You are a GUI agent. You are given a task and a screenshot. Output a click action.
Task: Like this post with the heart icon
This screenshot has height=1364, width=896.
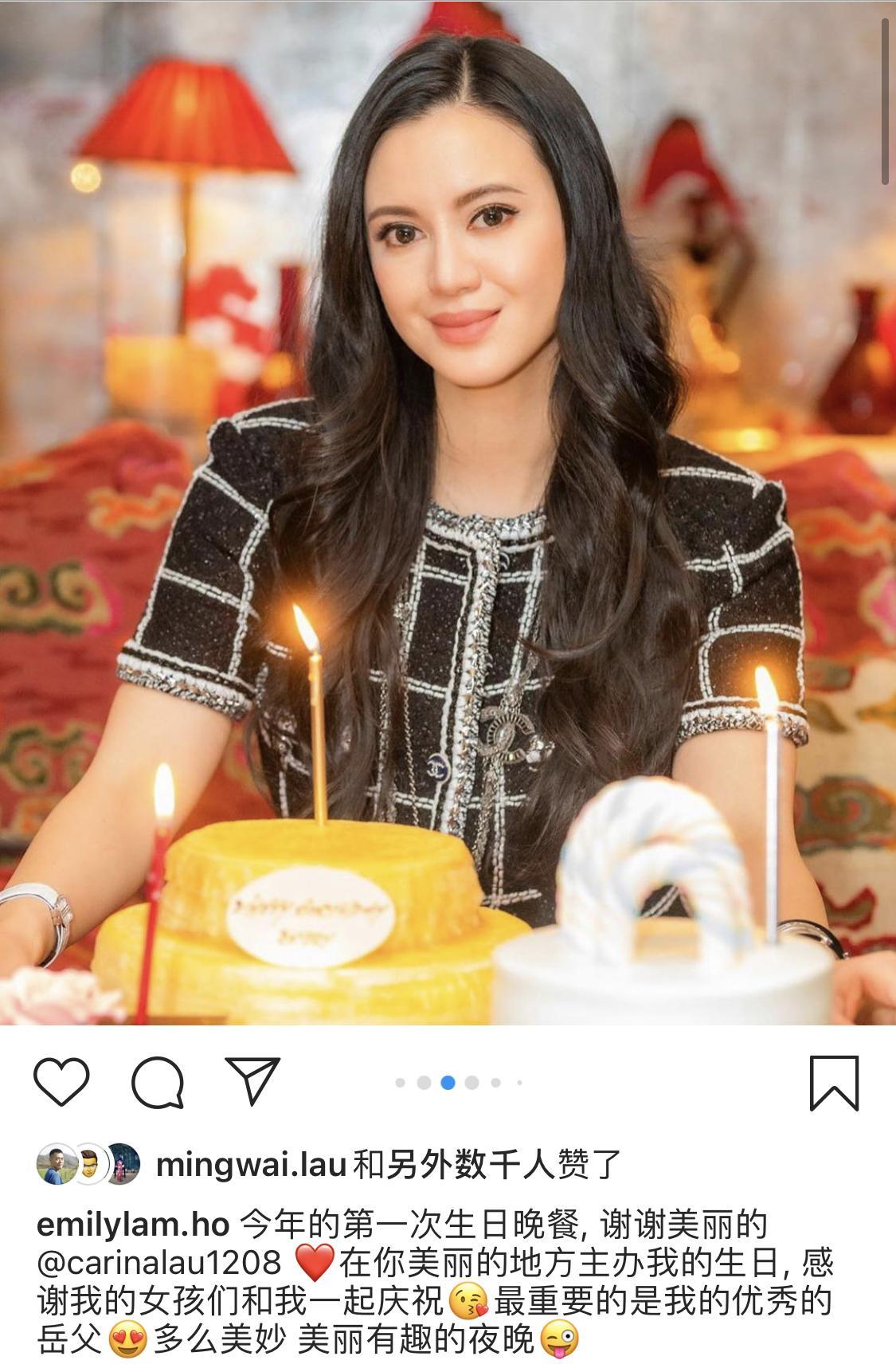pyautogui.click(x=62, y=1082)
